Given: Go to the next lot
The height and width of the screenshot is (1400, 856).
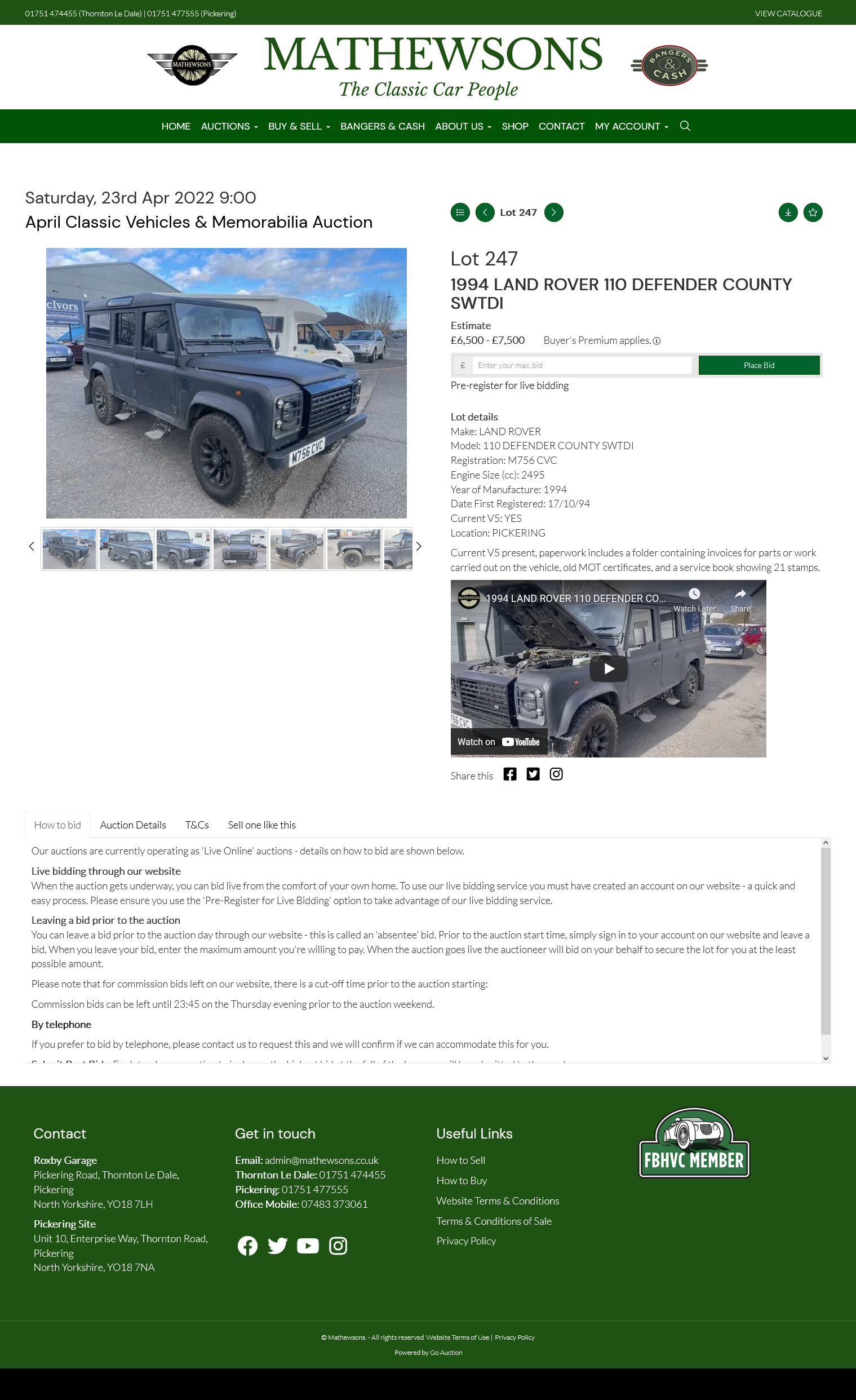Looking at the screenshot, I should tap(553, 212).
